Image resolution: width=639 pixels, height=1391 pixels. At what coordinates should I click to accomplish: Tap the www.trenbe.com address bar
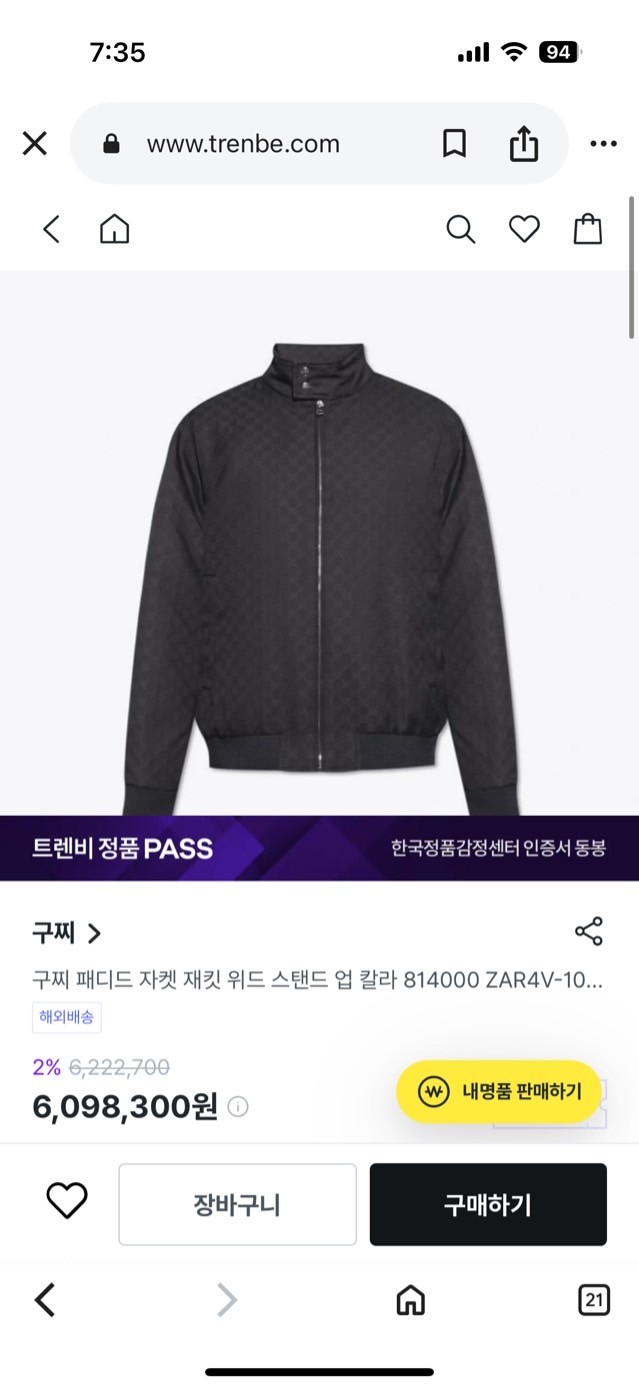[243, 144]
